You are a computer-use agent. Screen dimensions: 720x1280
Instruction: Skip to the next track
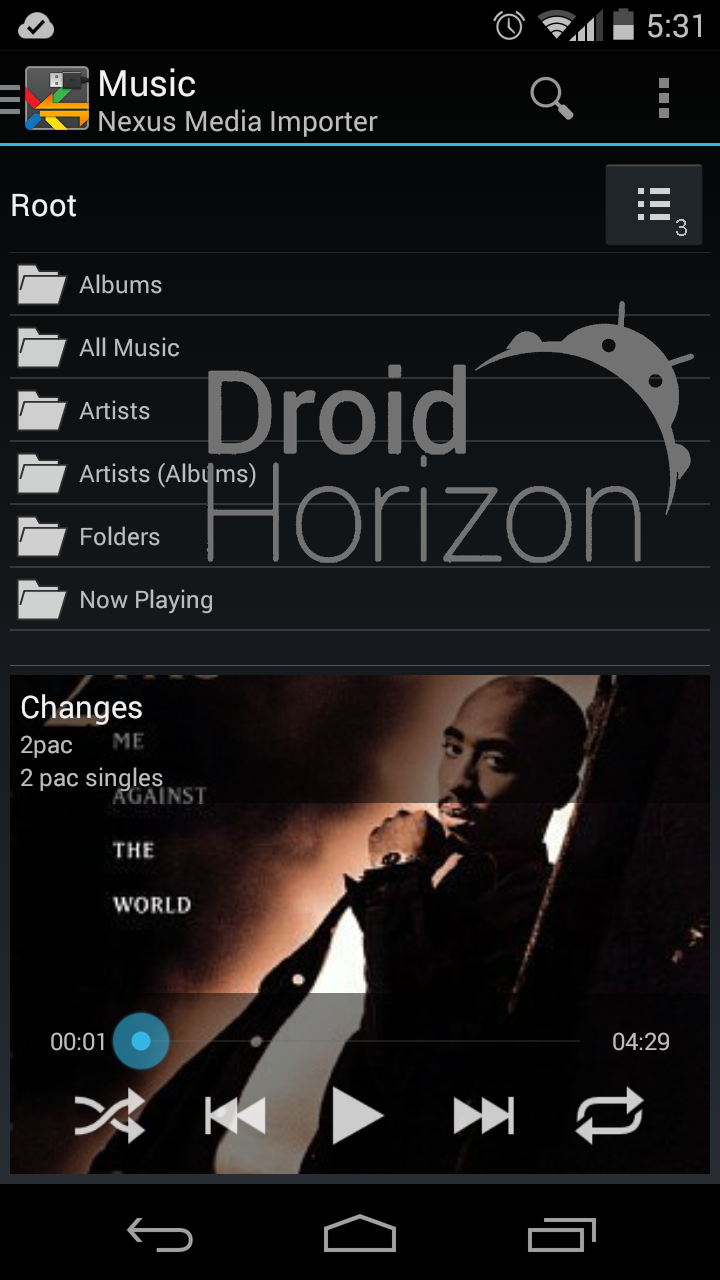click(484, 1115)
